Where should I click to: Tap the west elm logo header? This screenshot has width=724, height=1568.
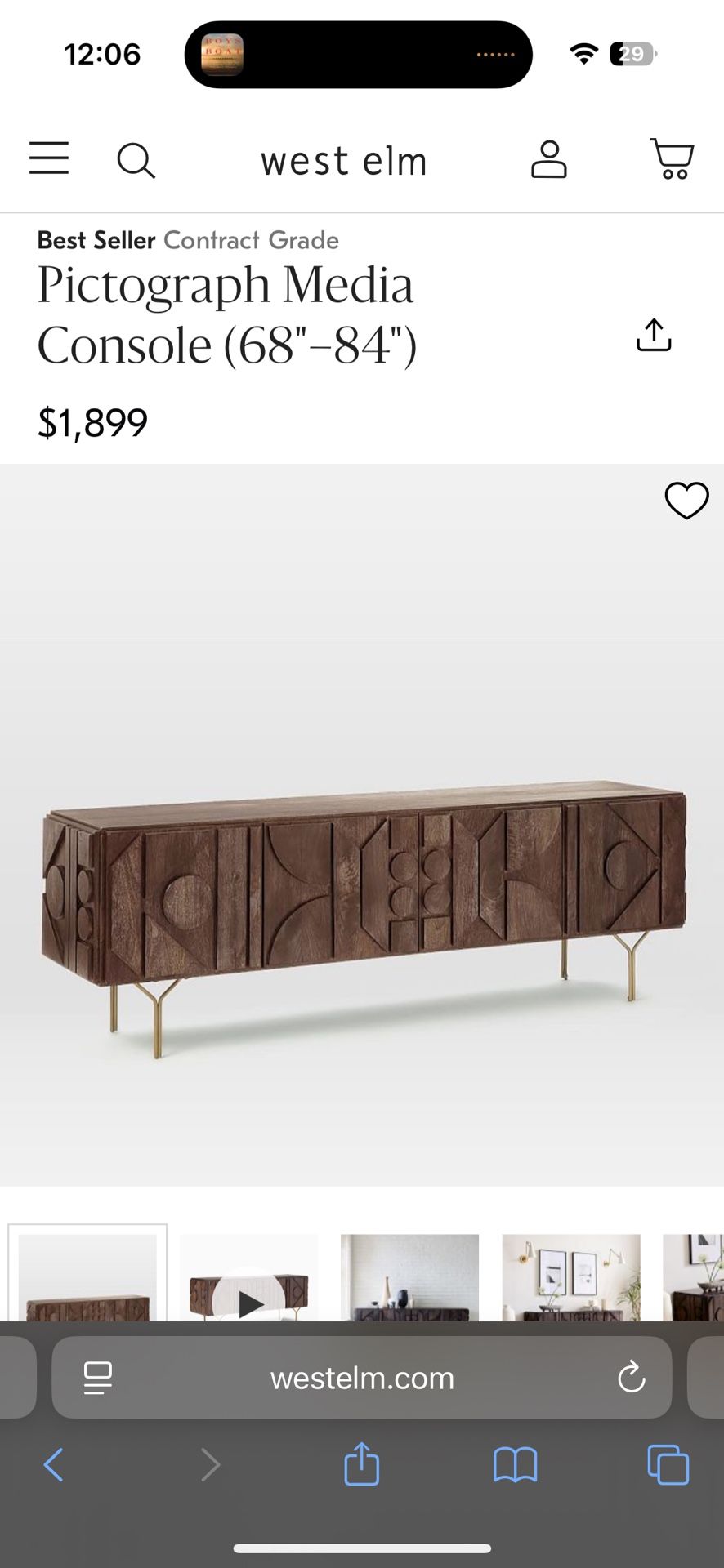point(343,160)
